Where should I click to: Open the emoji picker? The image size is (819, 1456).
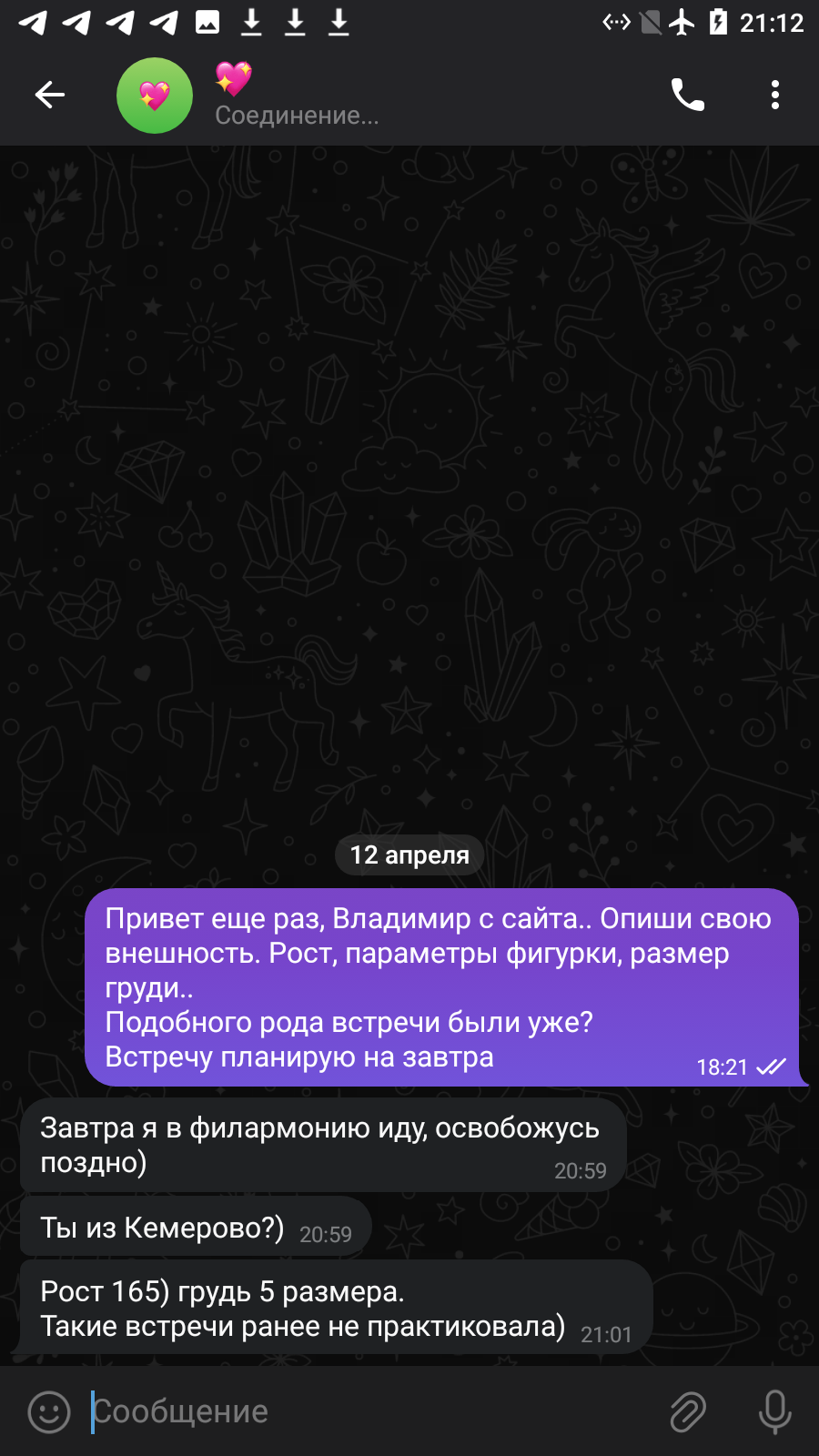click(49, 1411)
